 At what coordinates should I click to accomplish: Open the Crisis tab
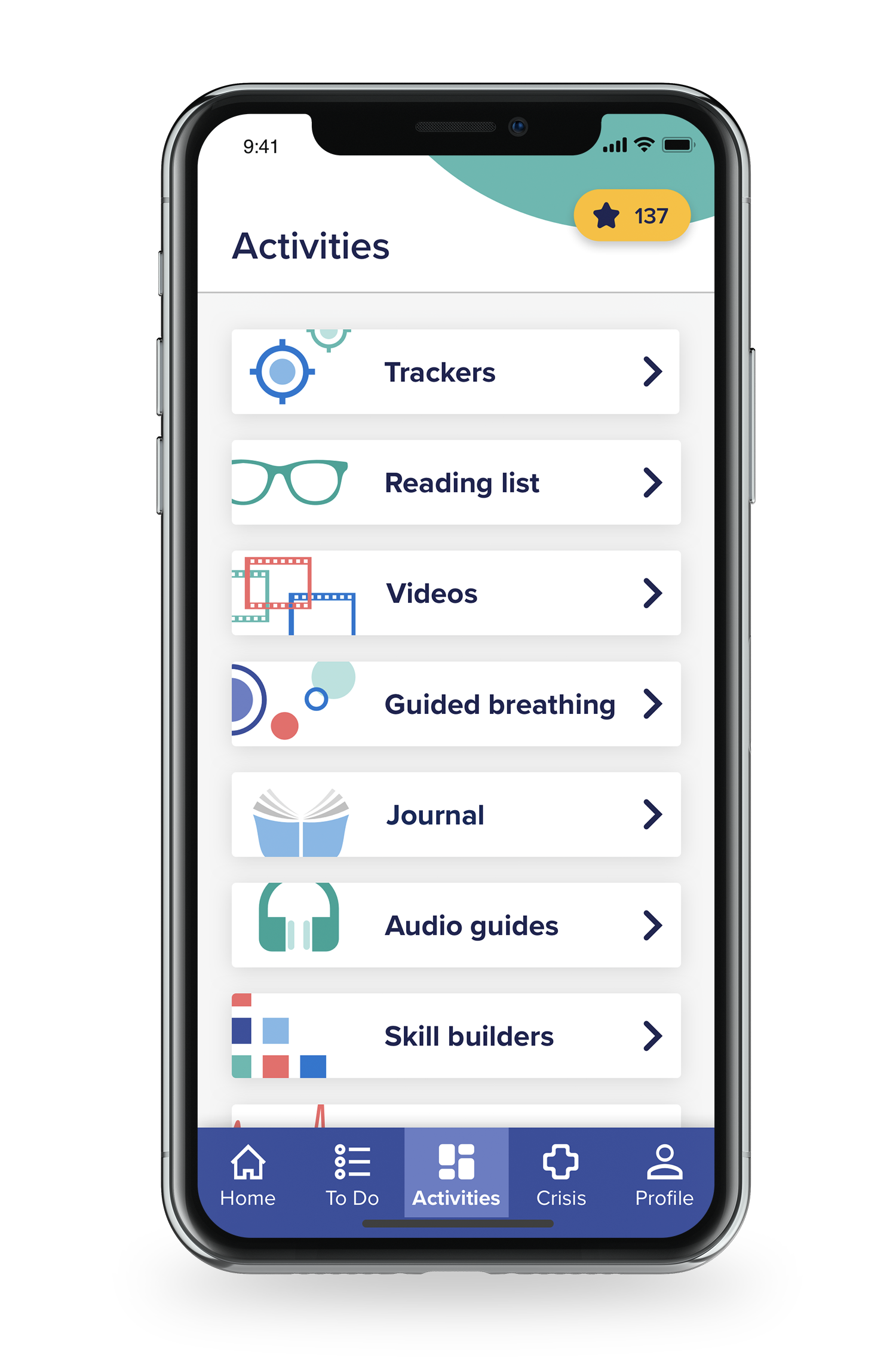(x=560, y=1174)
